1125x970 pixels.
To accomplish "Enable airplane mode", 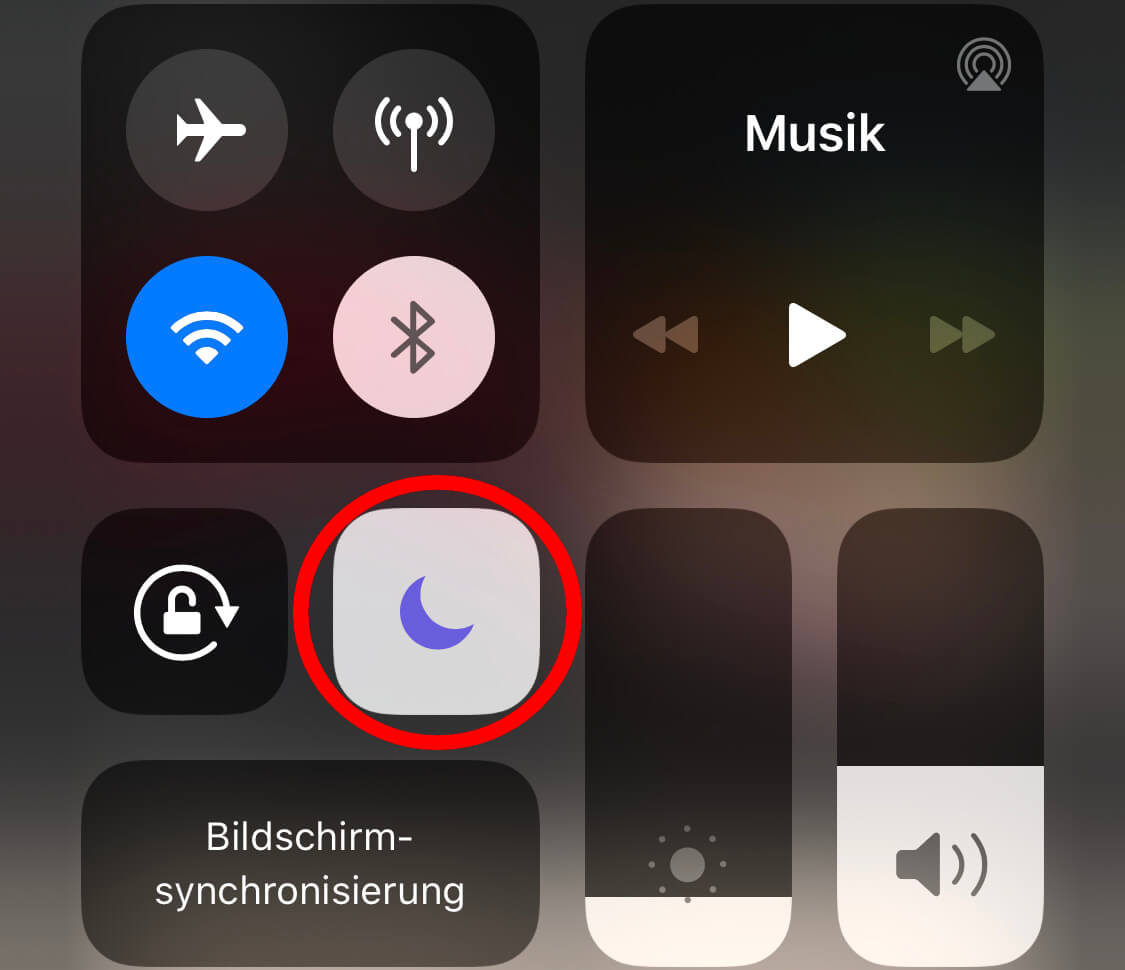I will [x=207, y=130].
